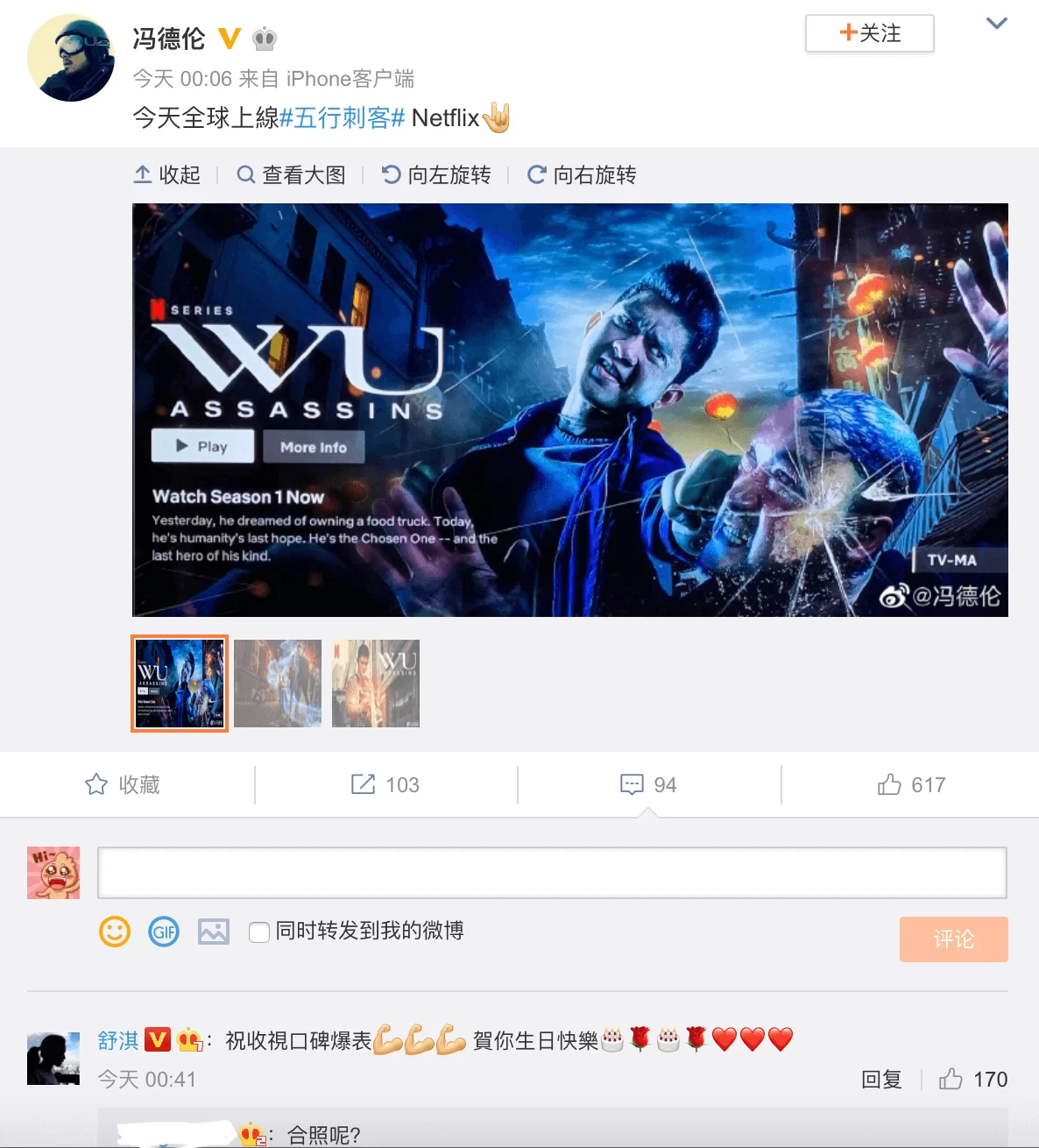Select the third image thumbnail
The height and width of the screenshot is (1148, 1039).
pyautogui.click(x=376, y=684)
